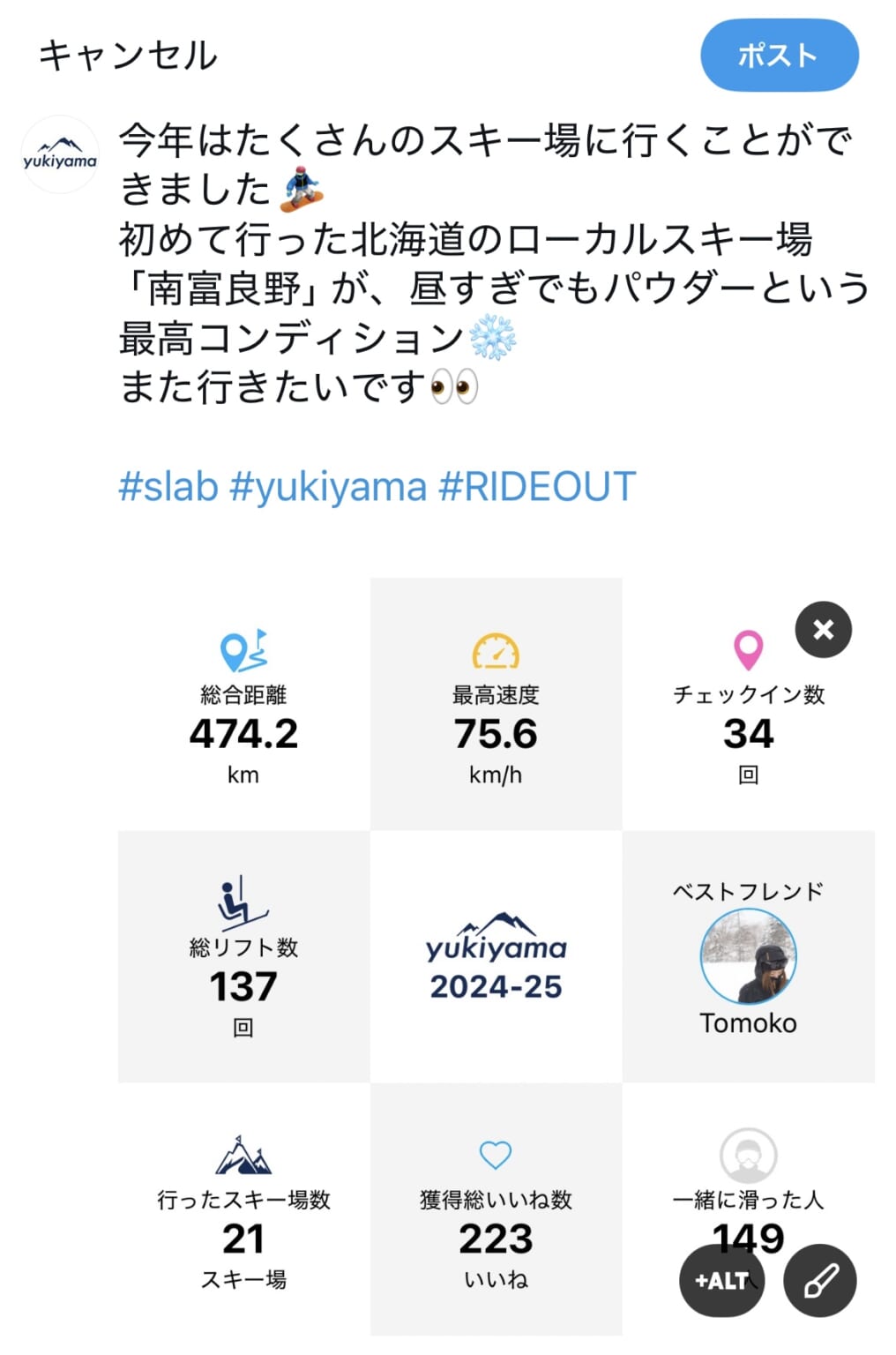The image size is (896, 1355).
Task: Tap キャンセル to discard the post
Action: [123, 55]
